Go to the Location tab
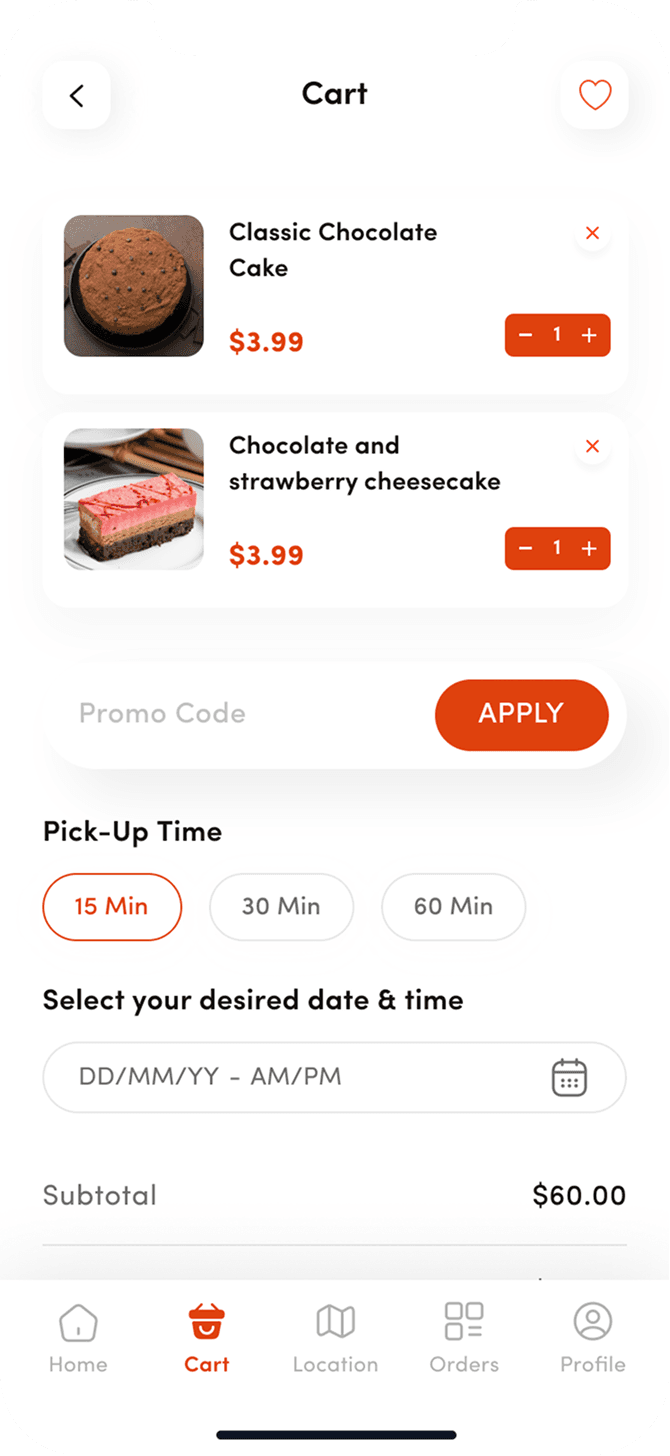 (x=335, y=1337)
